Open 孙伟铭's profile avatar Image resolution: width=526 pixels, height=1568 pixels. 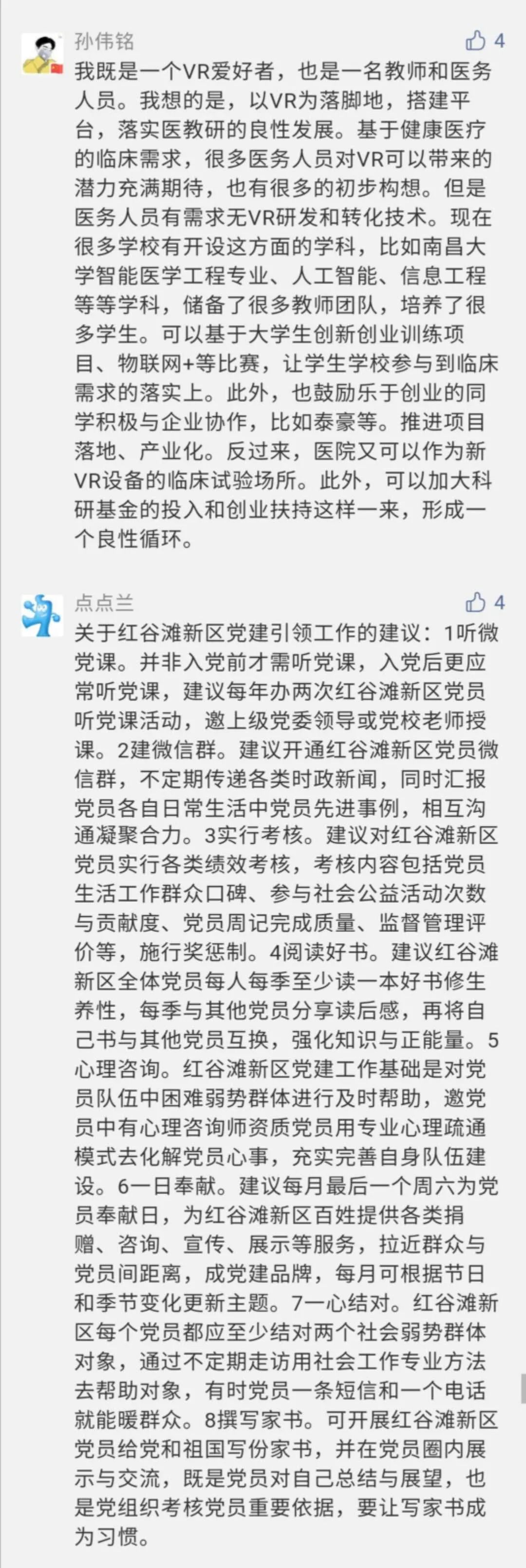[x=42, y=54]
